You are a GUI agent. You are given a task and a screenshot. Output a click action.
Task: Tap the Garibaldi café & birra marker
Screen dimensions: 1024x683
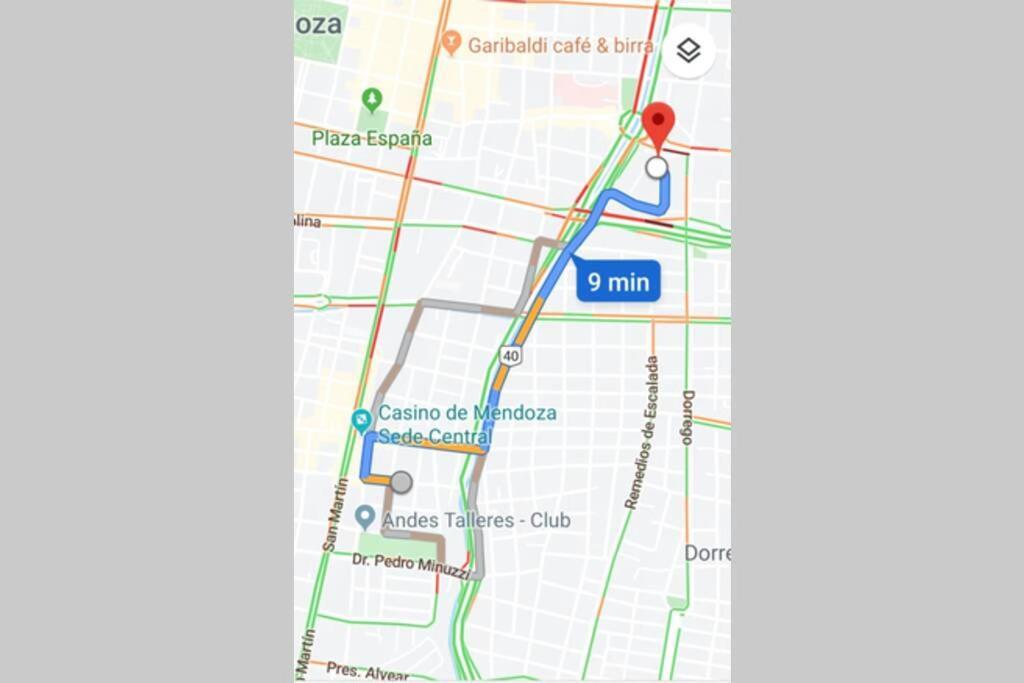pos(451,43)
